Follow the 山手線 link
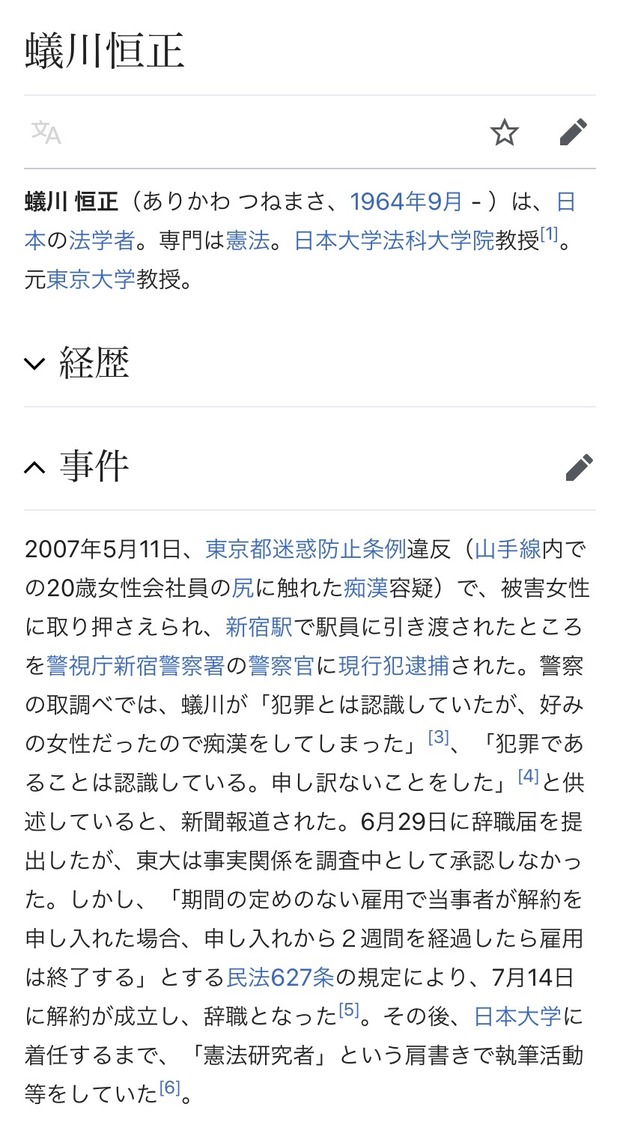This screenshot has height=1134, width=620. coord(508,550)
